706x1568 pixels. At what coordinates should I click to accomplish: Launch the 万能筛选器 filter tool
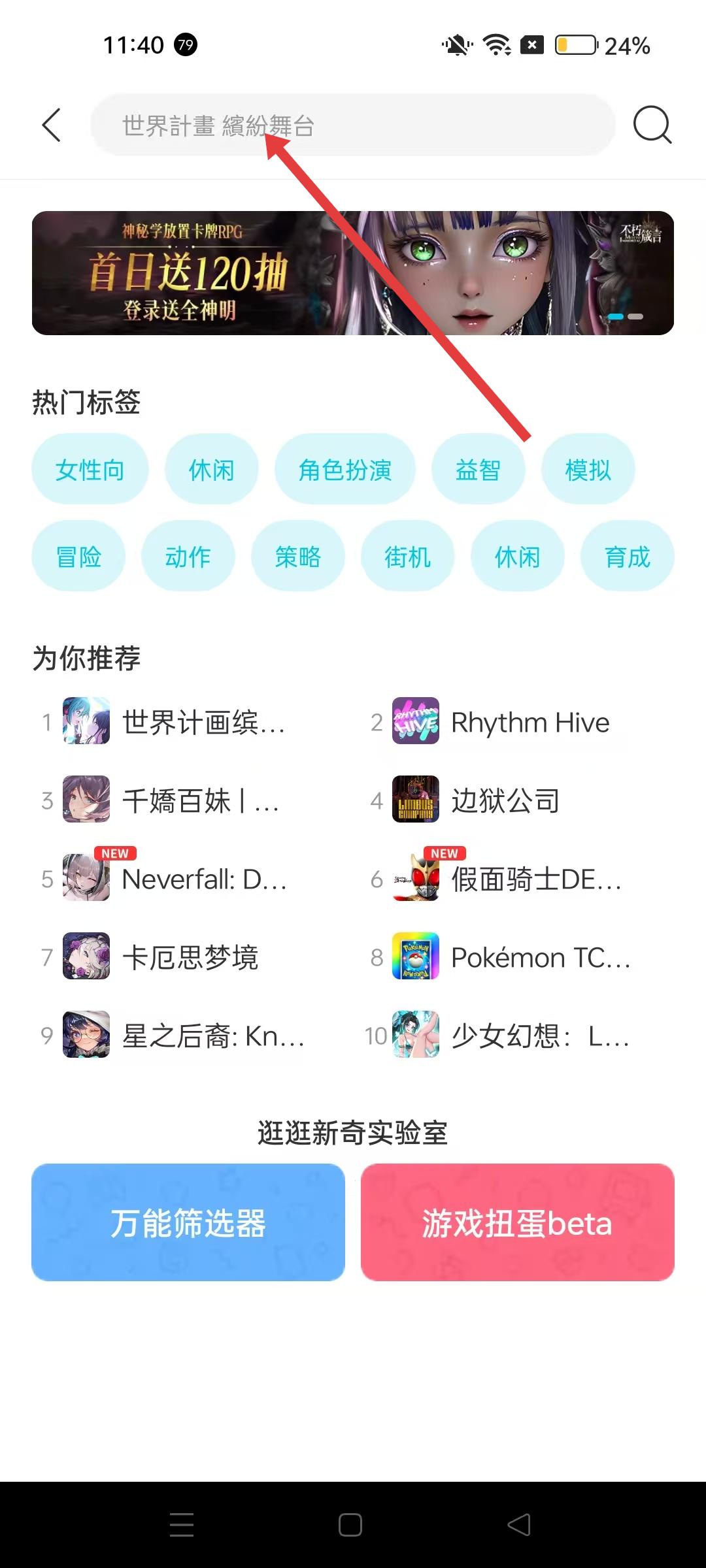(x=188, y=1222)
